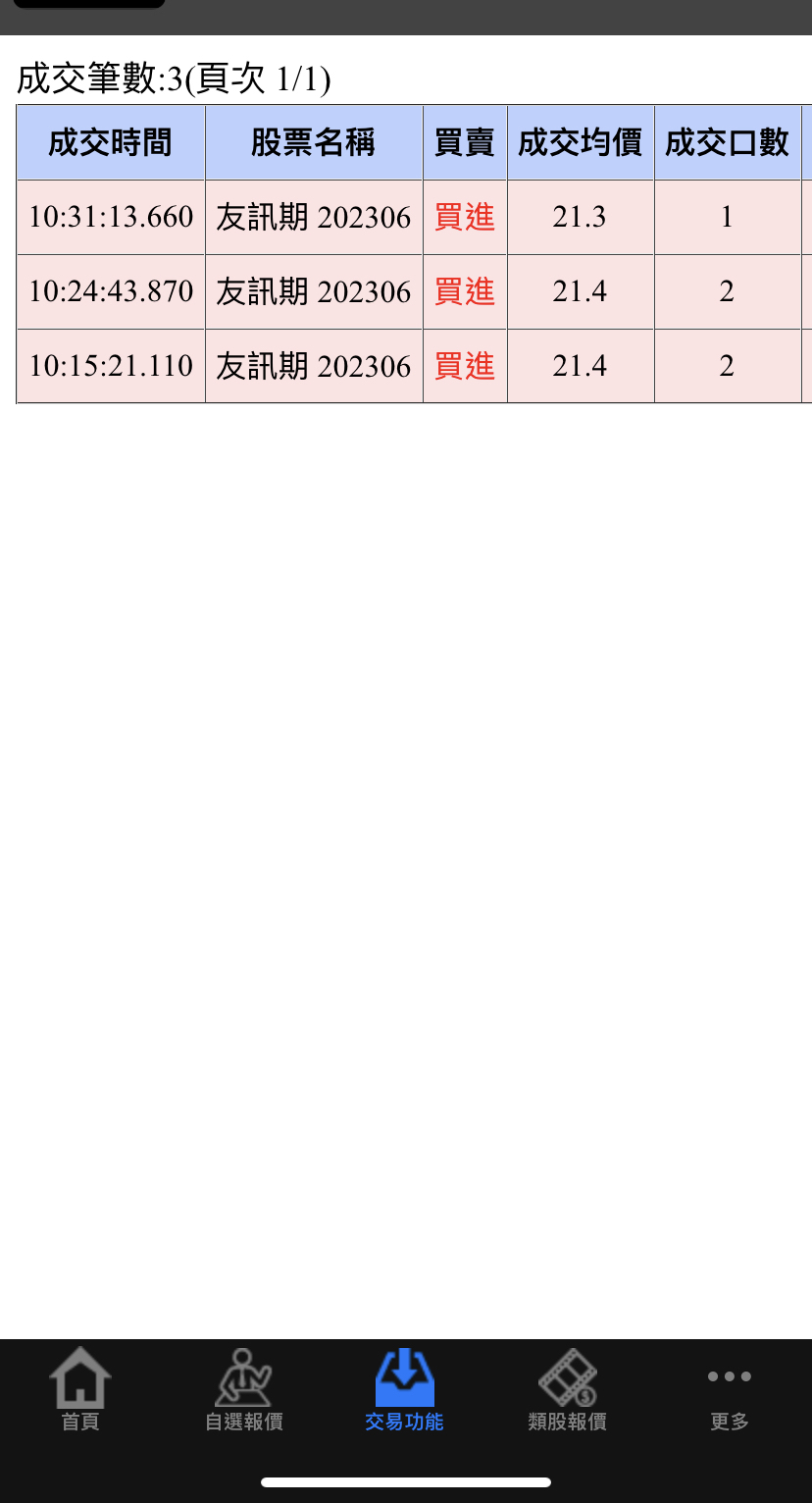Select the 股票名稱 column header
The width and height of the screenshot is (812, 1503).
pos(313,141)
